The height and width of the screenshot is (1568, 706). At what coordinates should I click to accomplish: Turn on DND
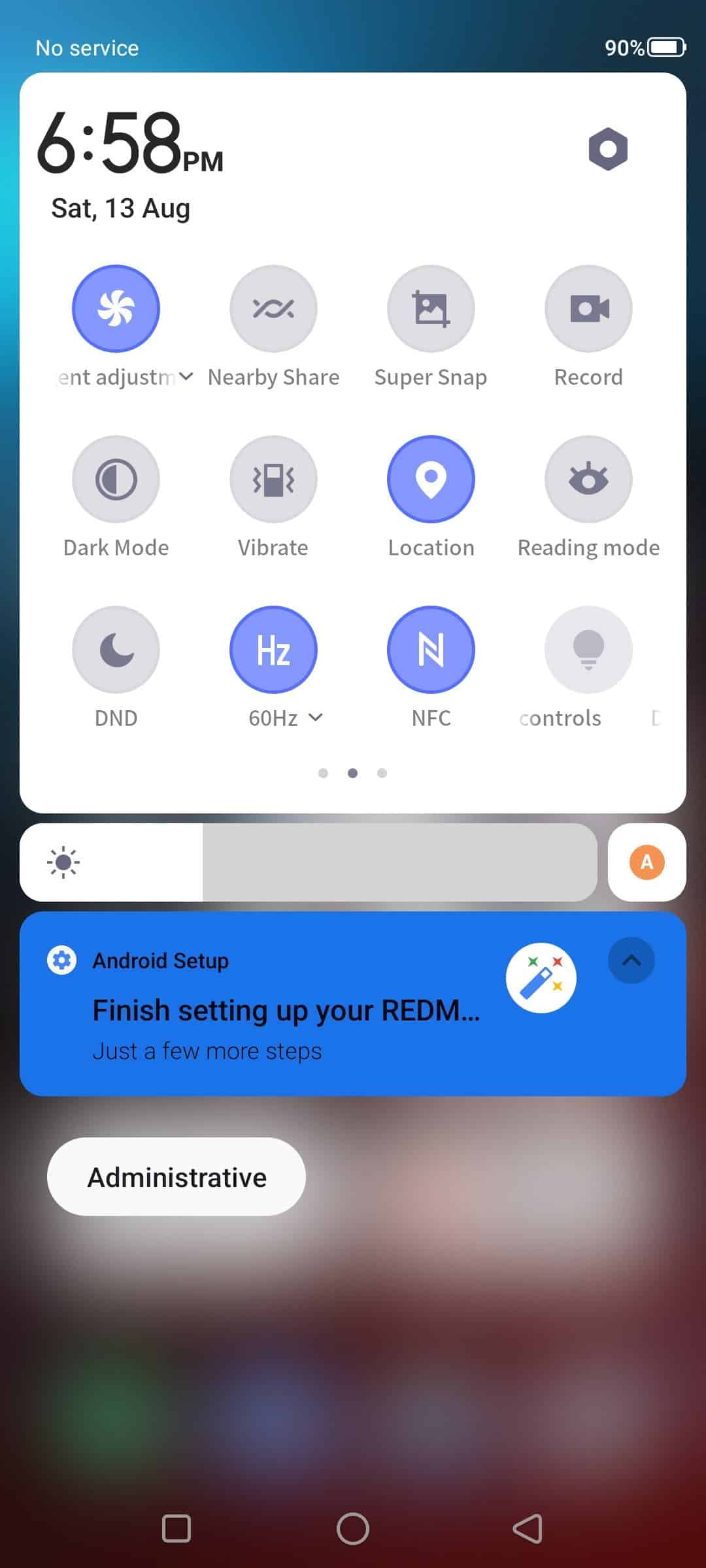pos(116,649)
